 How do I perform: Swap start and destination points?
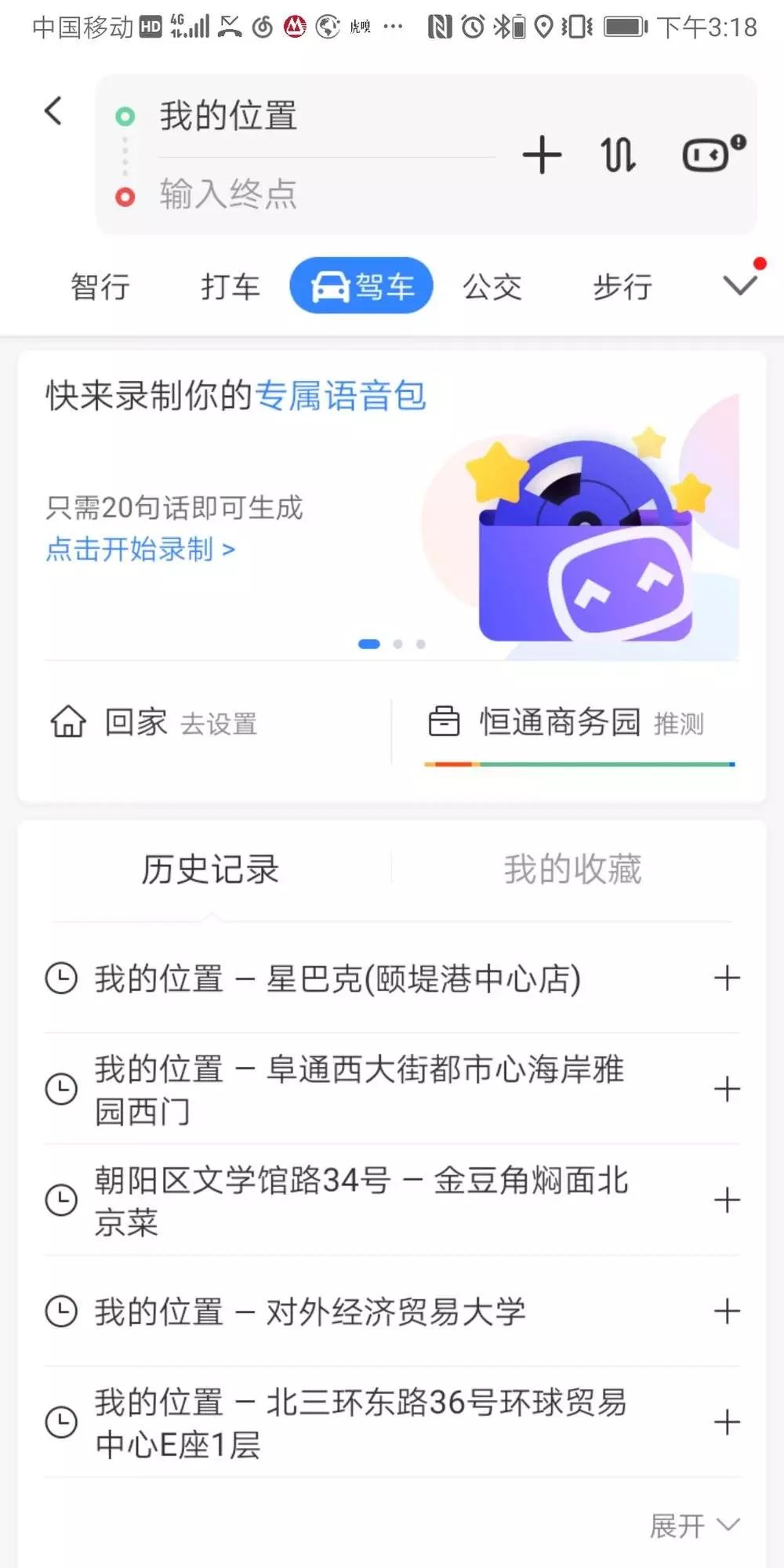coord(618,154)
